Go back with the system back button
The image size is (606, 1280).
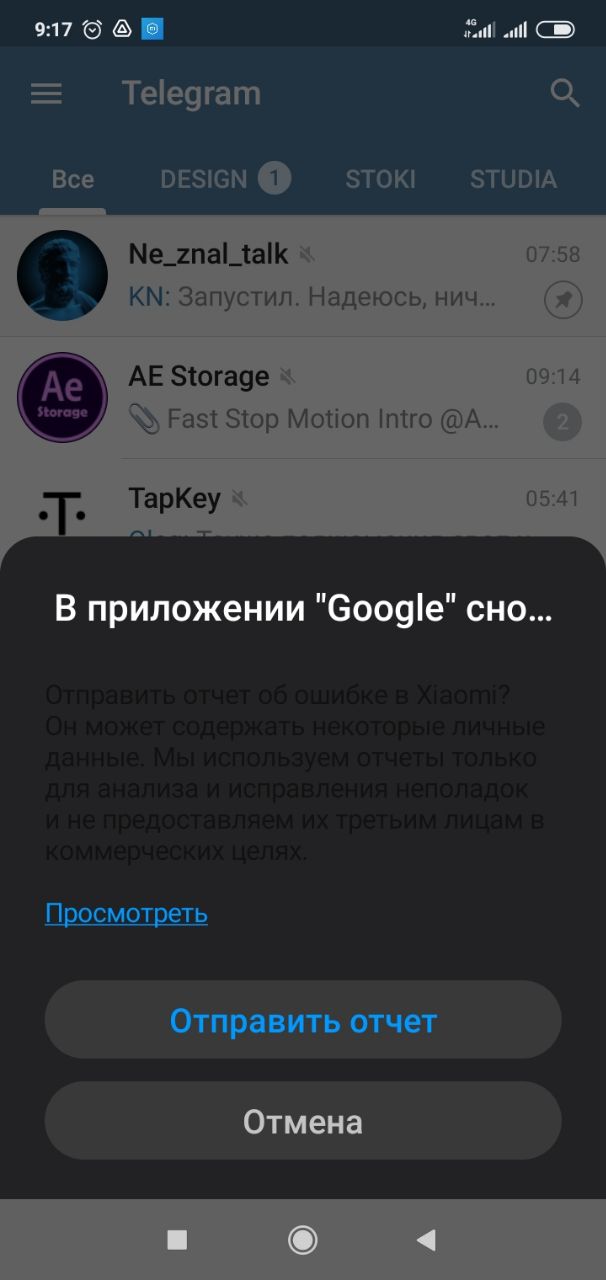[x=426, y=1240]
